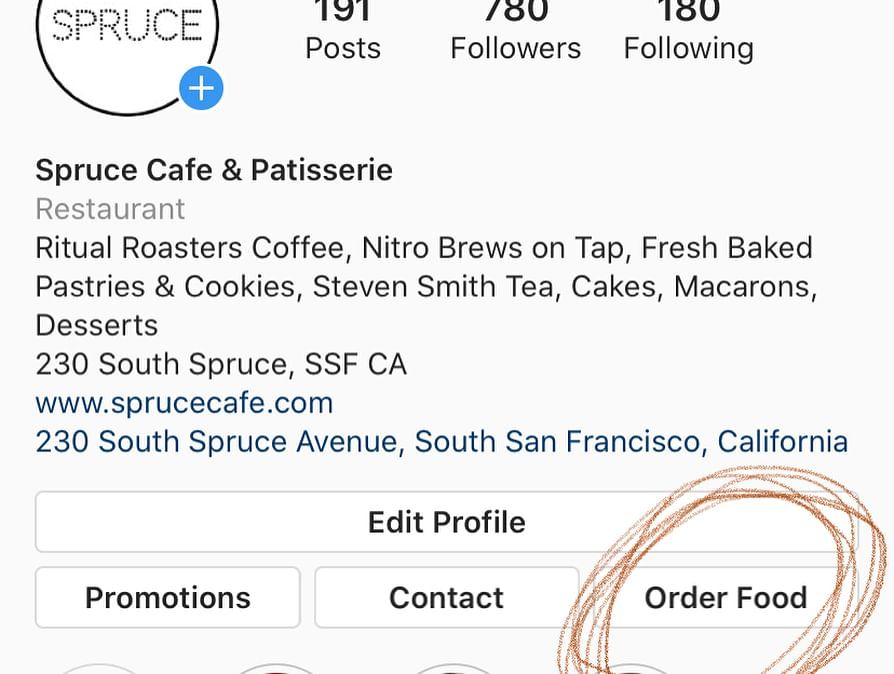This screenshot has width=894, height=674.
Task: Open the www.sprucecafe.com link
Action: point(184,403)
